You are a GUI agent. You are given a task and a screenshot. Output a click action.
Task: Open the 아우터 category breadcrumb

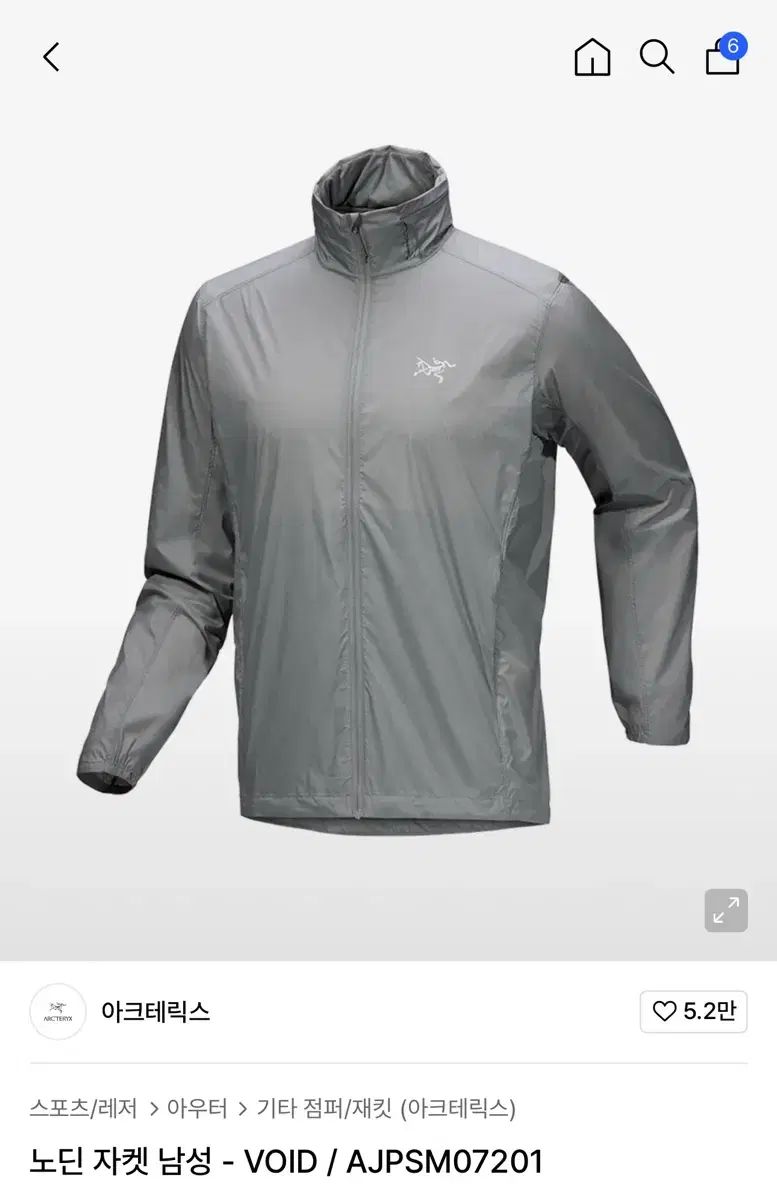197,1108
